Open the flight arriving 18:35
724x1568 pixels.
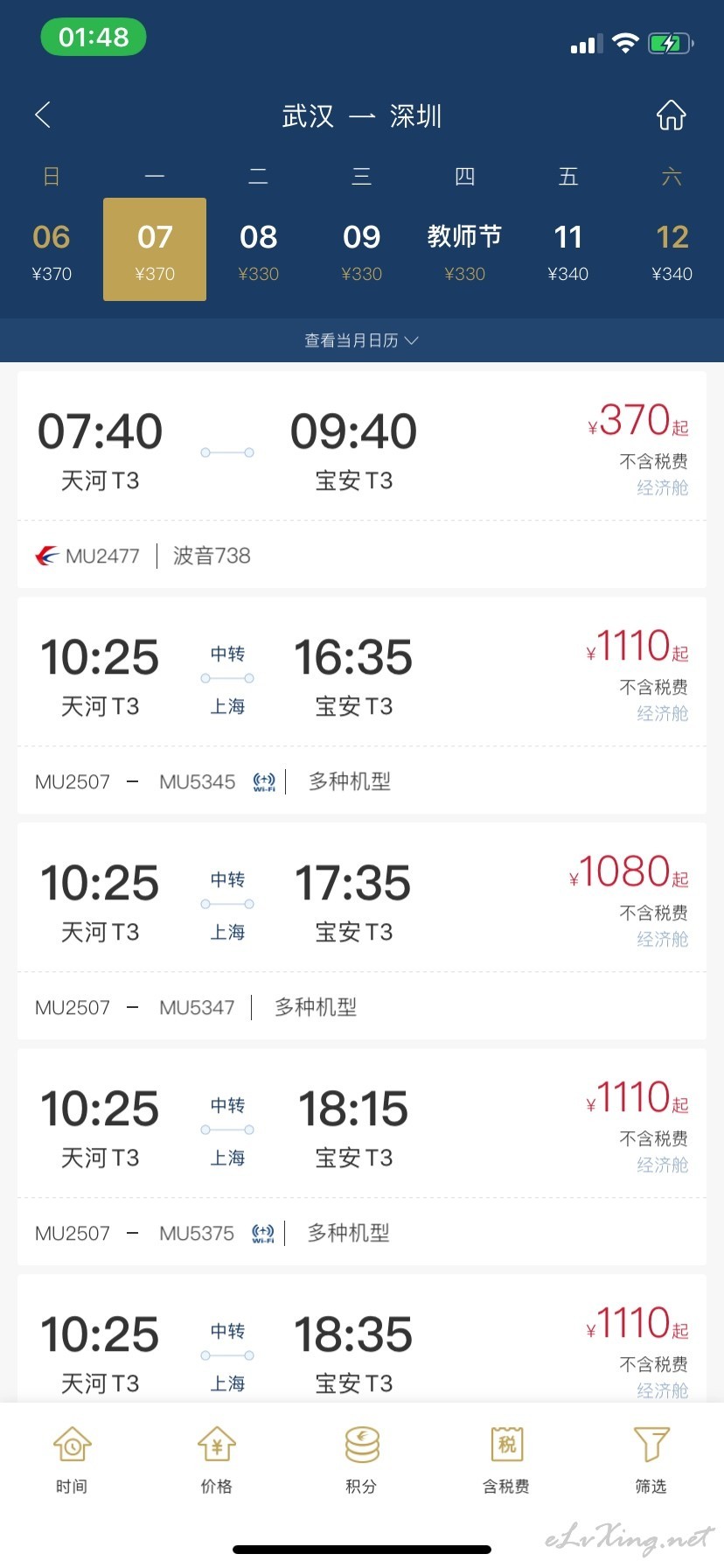362,1339
